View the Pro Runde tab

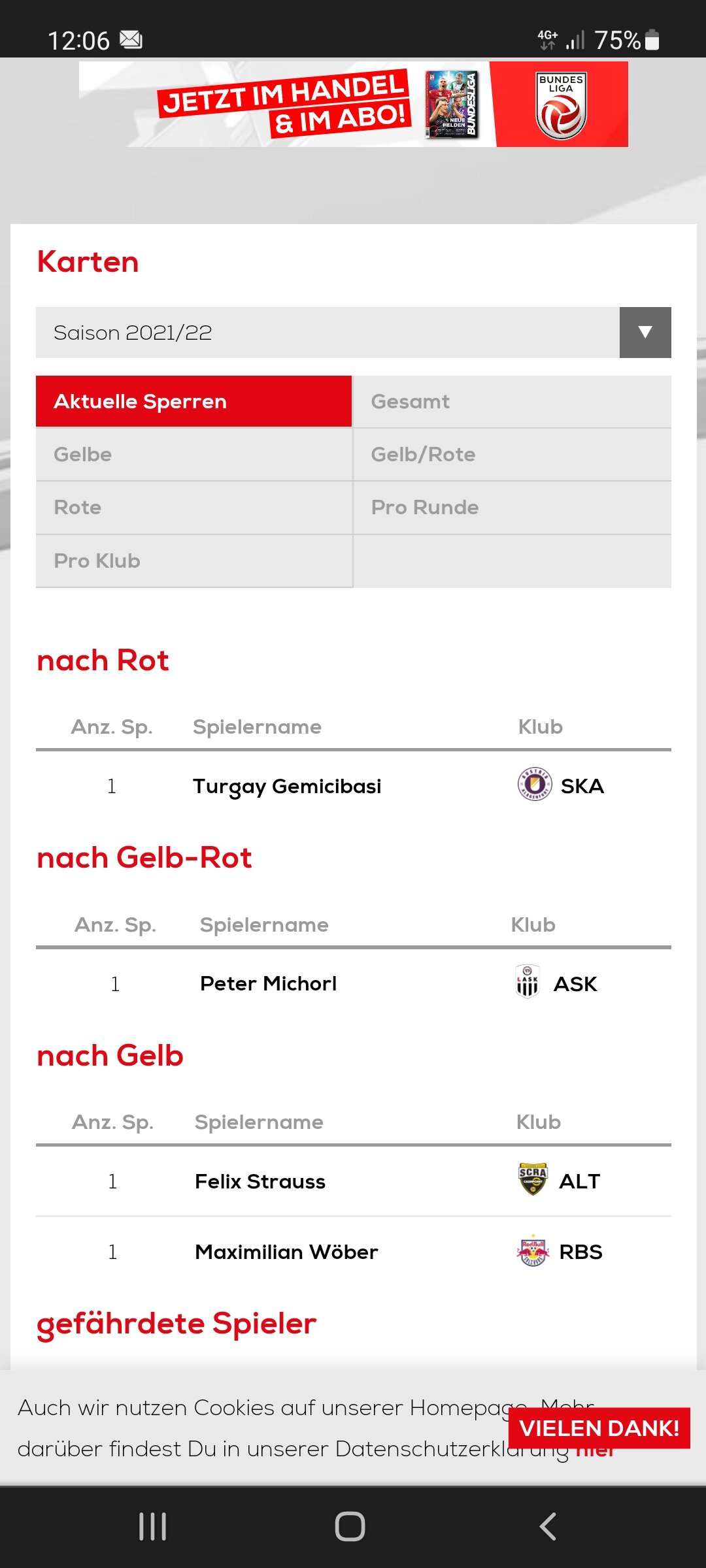point(513,508)
